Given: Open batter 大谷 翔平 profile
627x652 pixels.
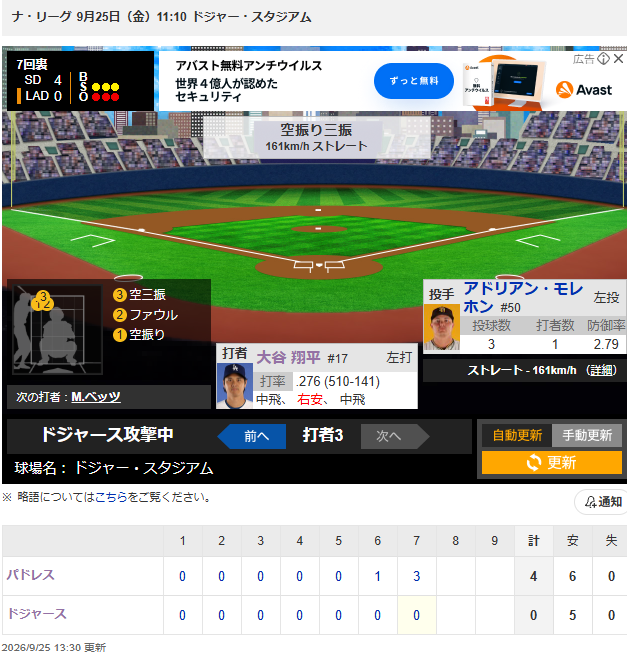Looking at the screenshot, I should (x=288, y=358).
